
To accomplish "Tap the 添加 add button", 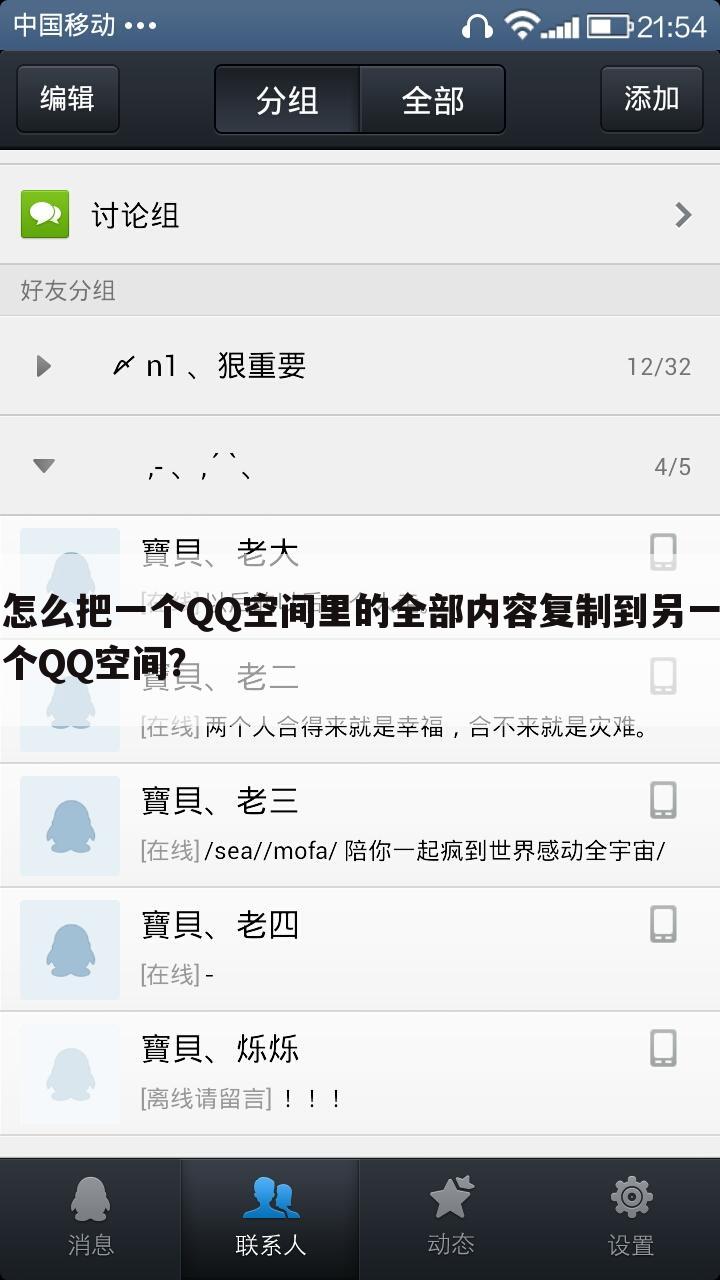I will click(x=651, y=99).
